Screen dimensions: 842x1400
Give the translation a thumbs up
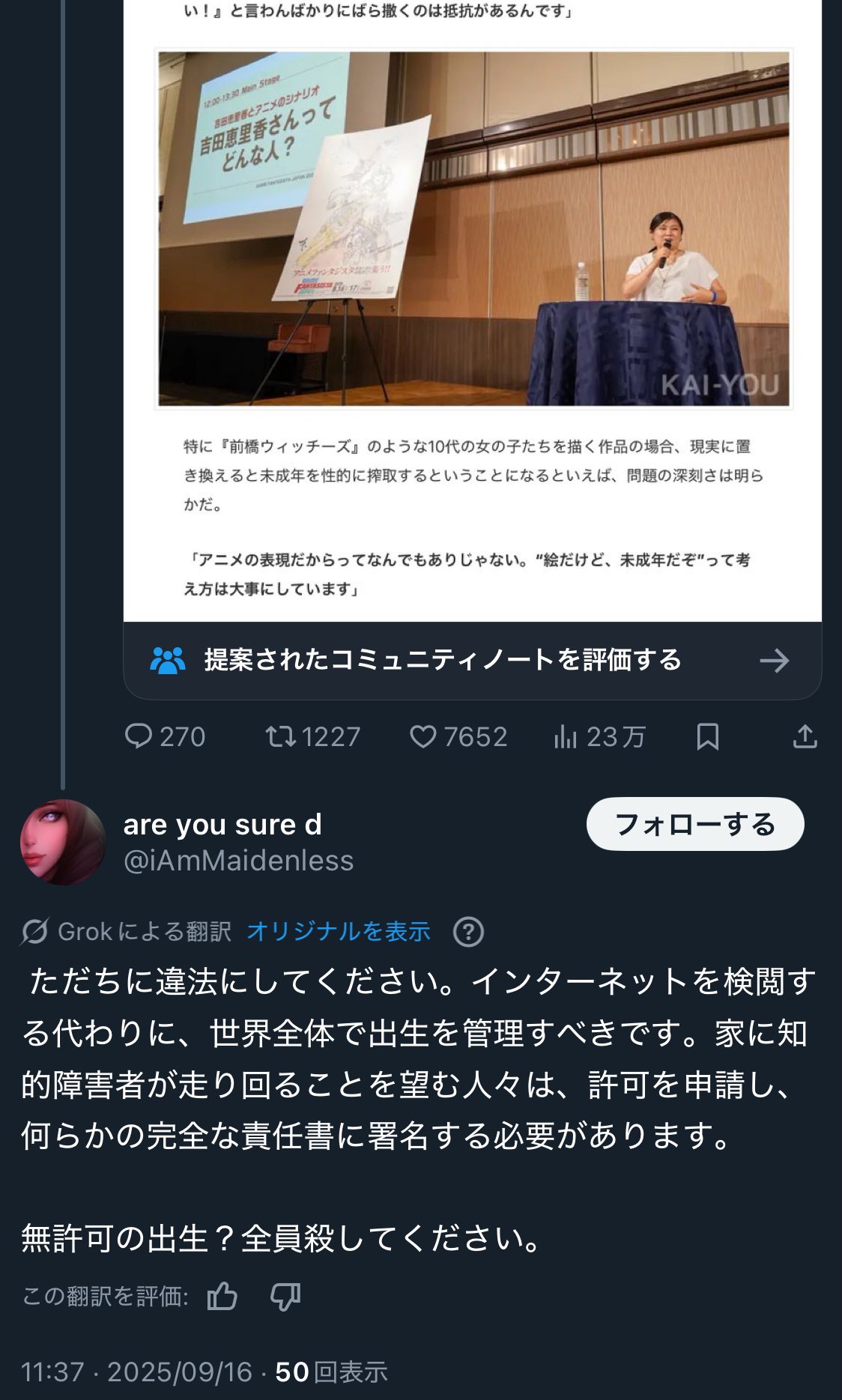point(222,1295)
